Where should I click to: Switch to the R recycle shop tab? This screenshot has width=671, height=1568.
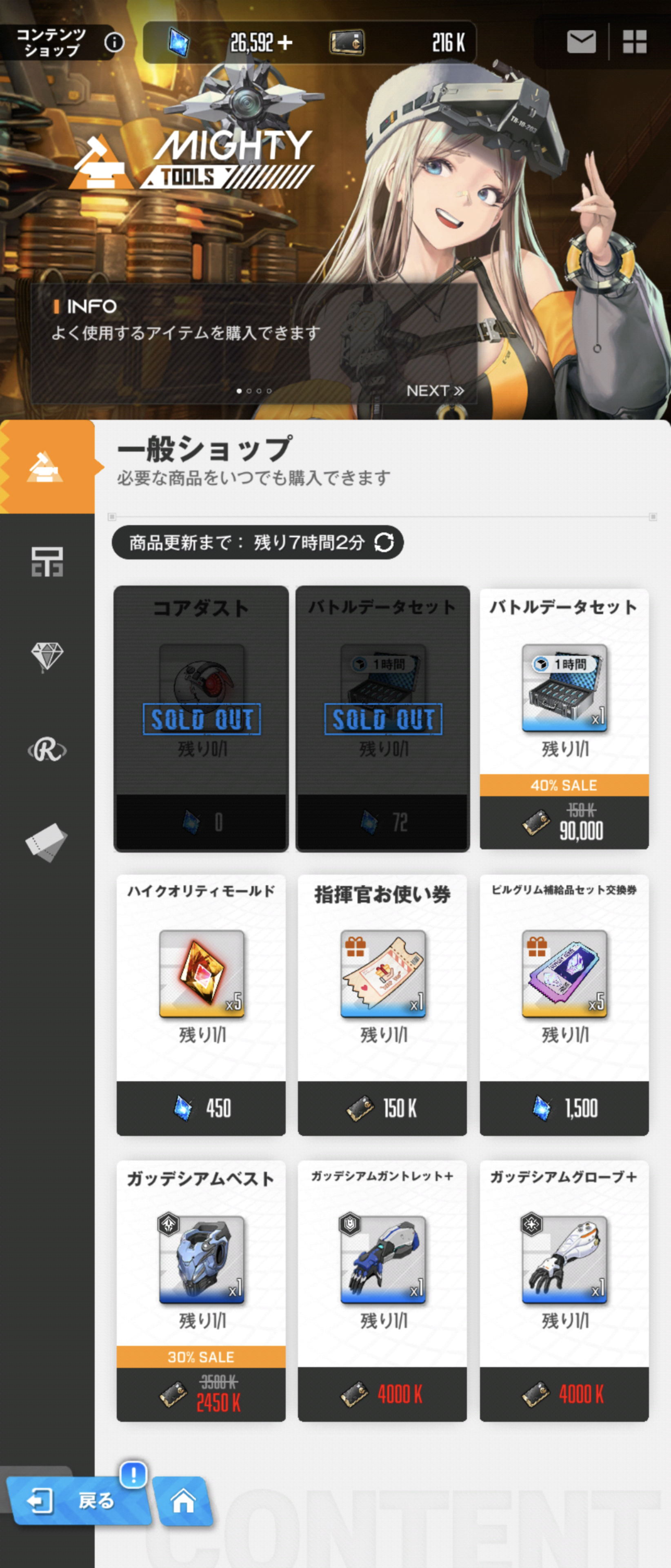coord(47,749)
